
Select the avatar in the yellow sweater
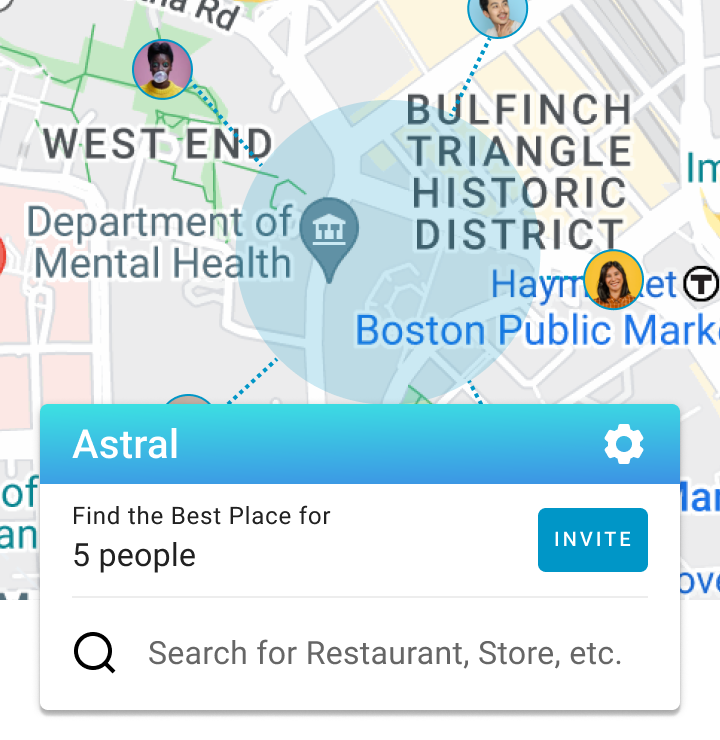[162, 70]
